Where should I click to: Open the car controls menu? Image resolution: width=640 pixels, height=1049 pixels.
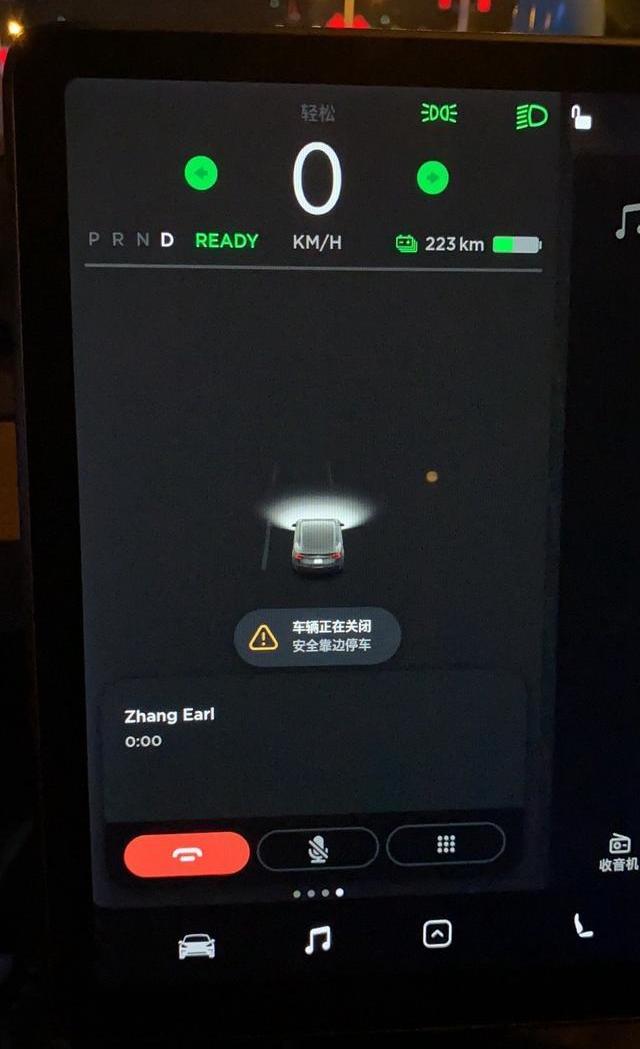point(197,945)
